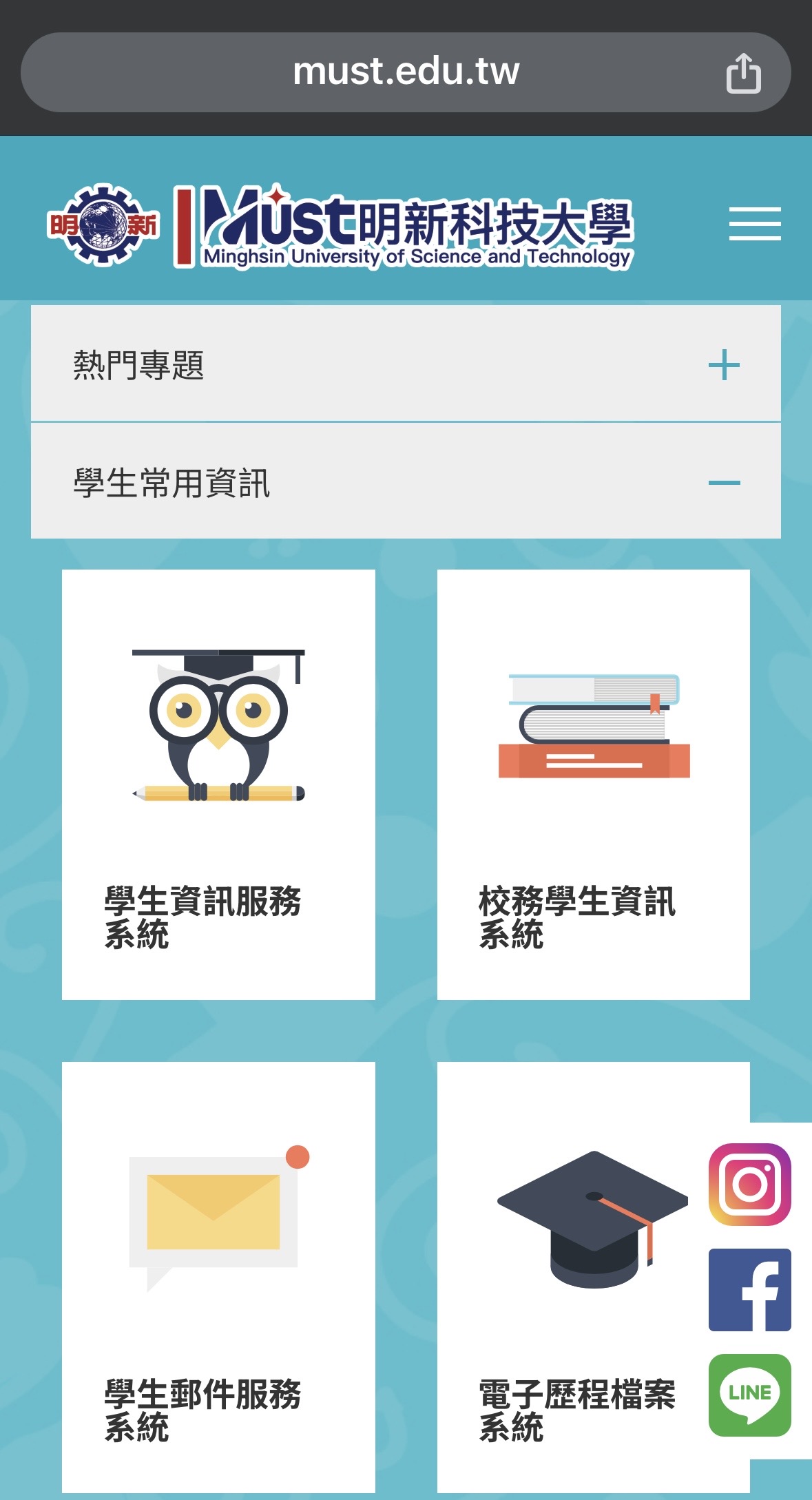Open the Facebook page icon

point(751,1288)
